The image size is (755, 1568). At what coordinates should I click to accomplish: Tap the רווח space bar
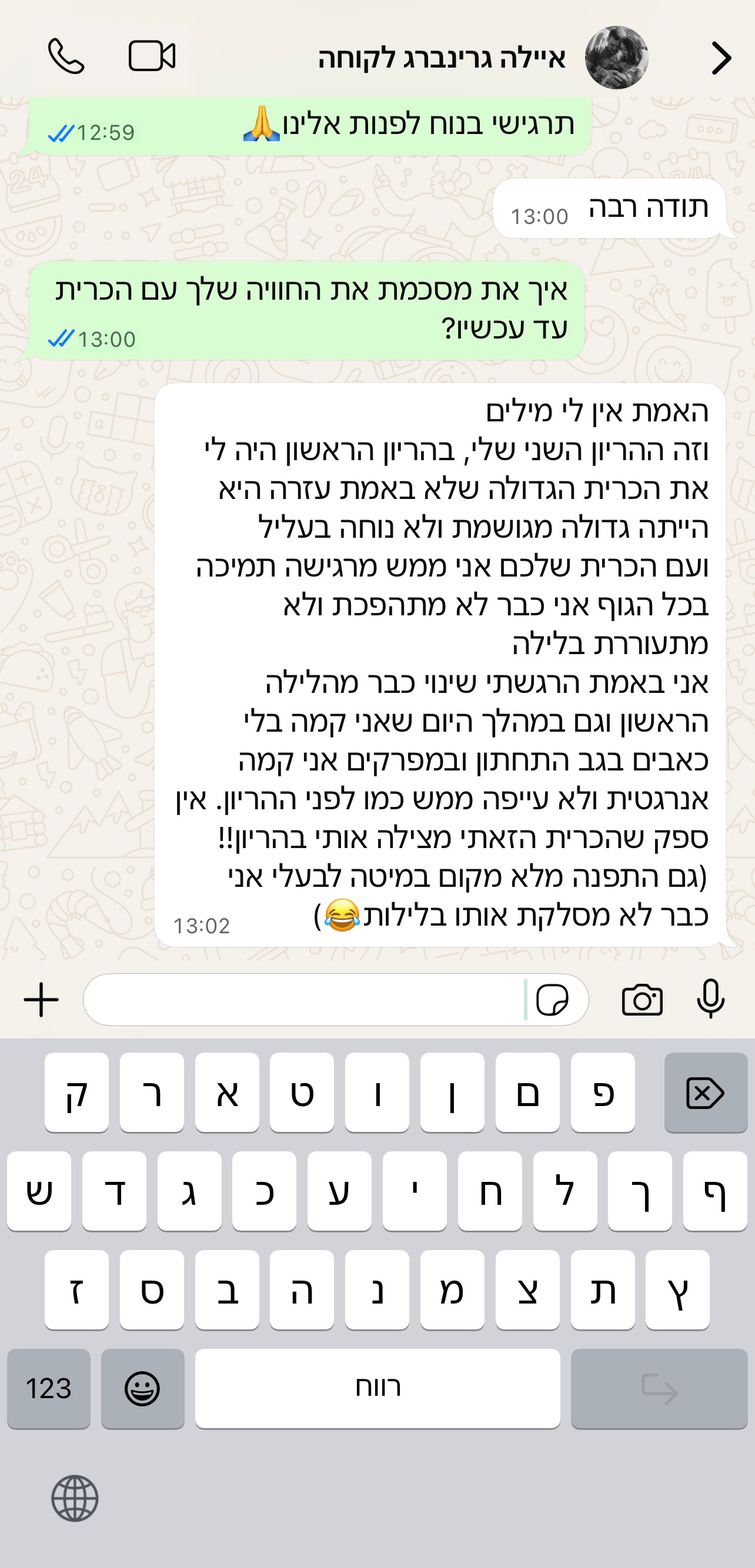click(377, 1388)
